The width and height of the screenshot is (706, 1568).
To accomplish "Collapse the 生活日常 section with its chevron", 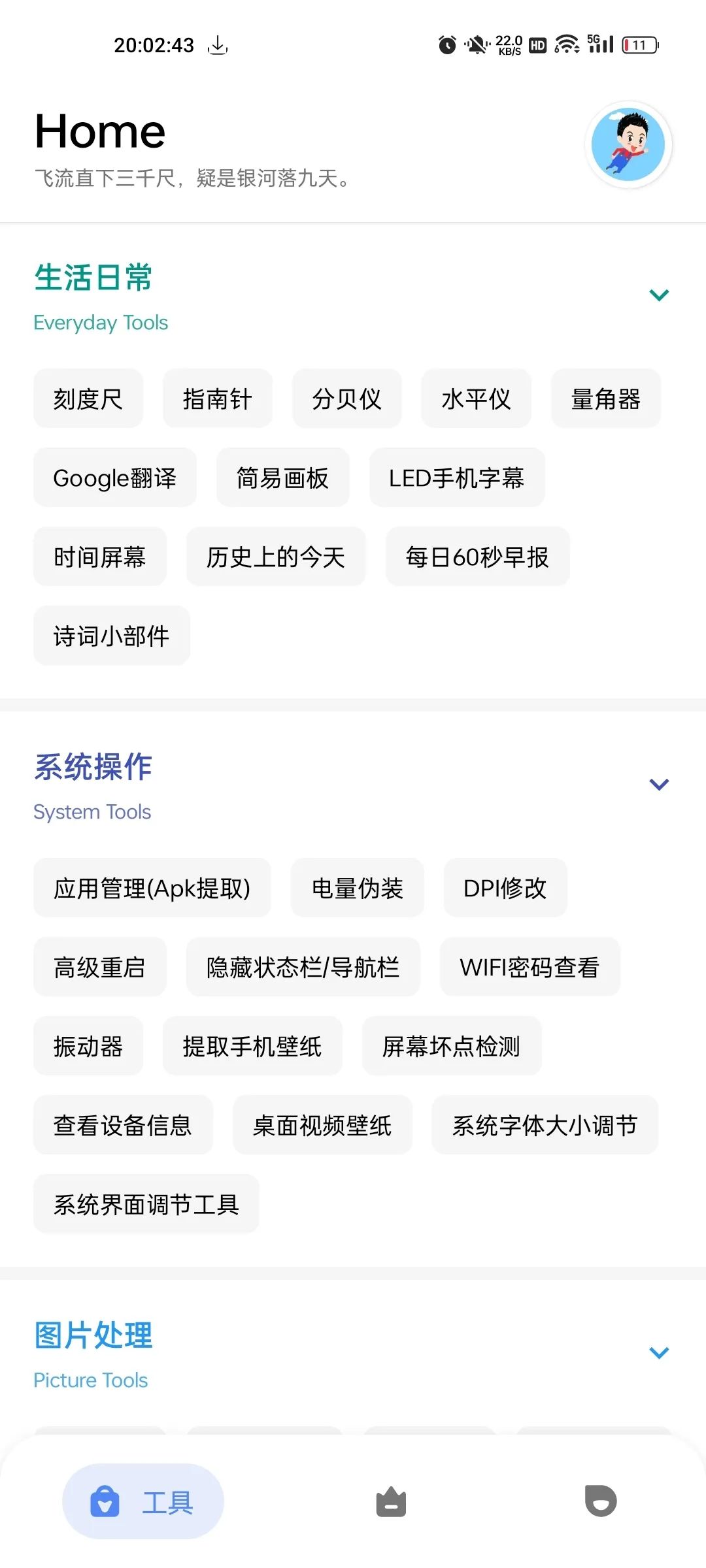I will pyautogui.click(x=659, y=295).
